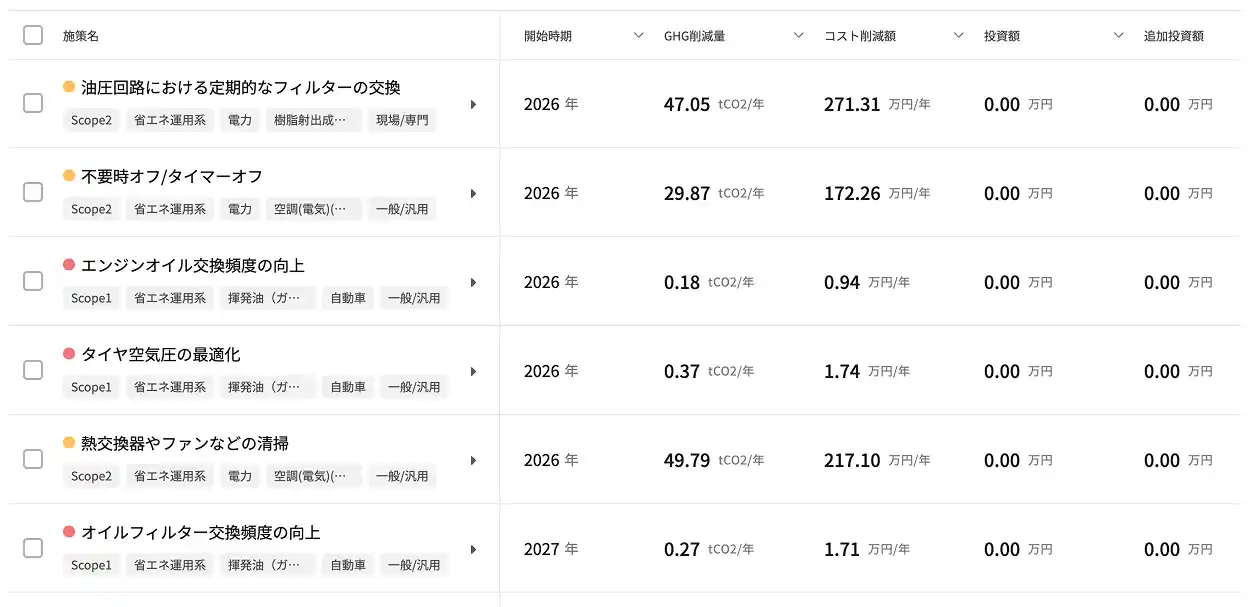Expand the 不要時オフ/タイマーオフ row arrow

[473, 193]
